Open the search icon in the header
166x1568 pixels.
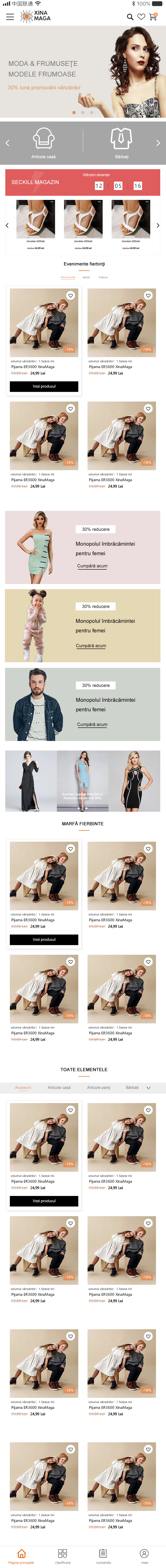(x=129, y=17)
